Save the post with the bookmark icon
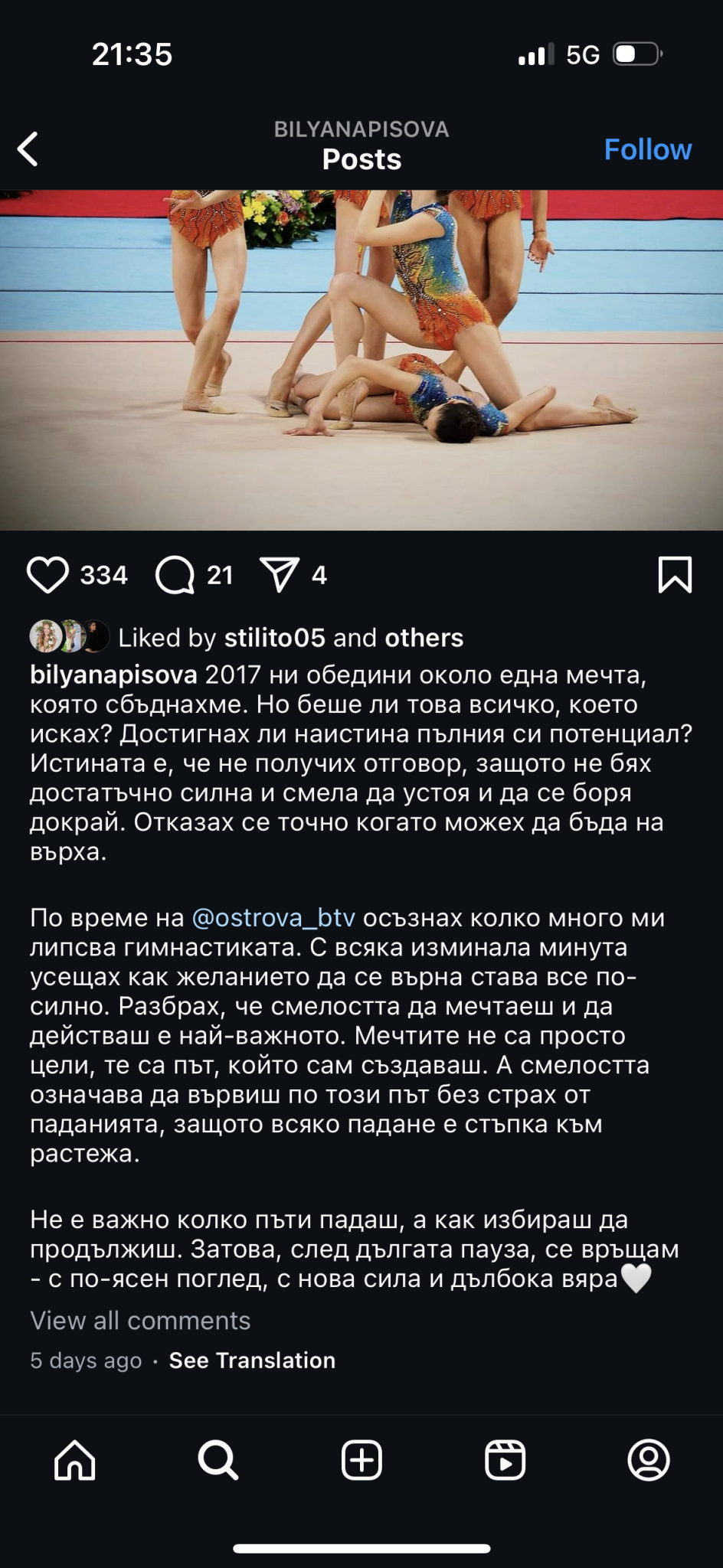723x1568 pixels. click(675, 575)
